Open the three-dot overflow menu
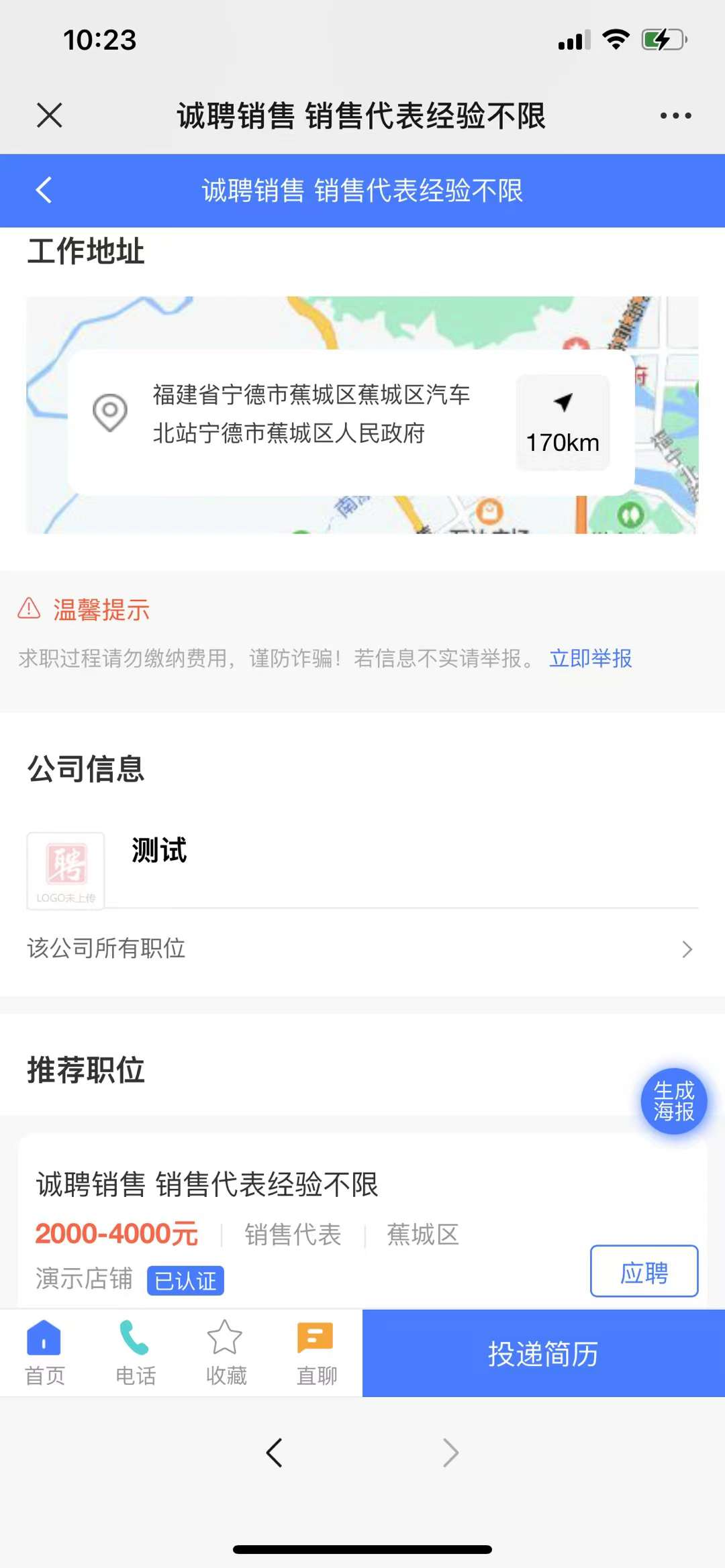Viewport: 725px width, 1568px height. [675, 115]
